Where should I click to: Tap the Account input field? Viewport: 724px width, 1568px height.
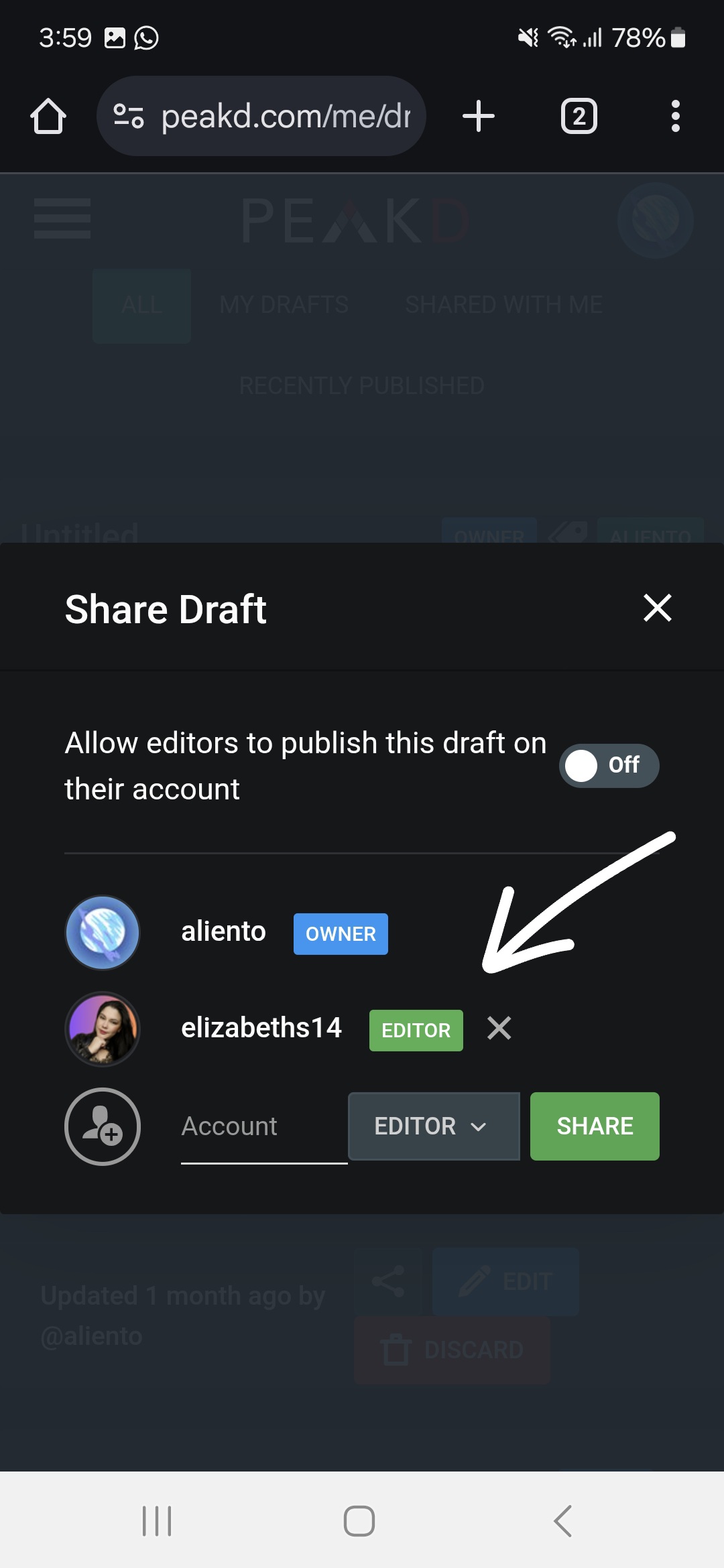(x=263, y=1126)
